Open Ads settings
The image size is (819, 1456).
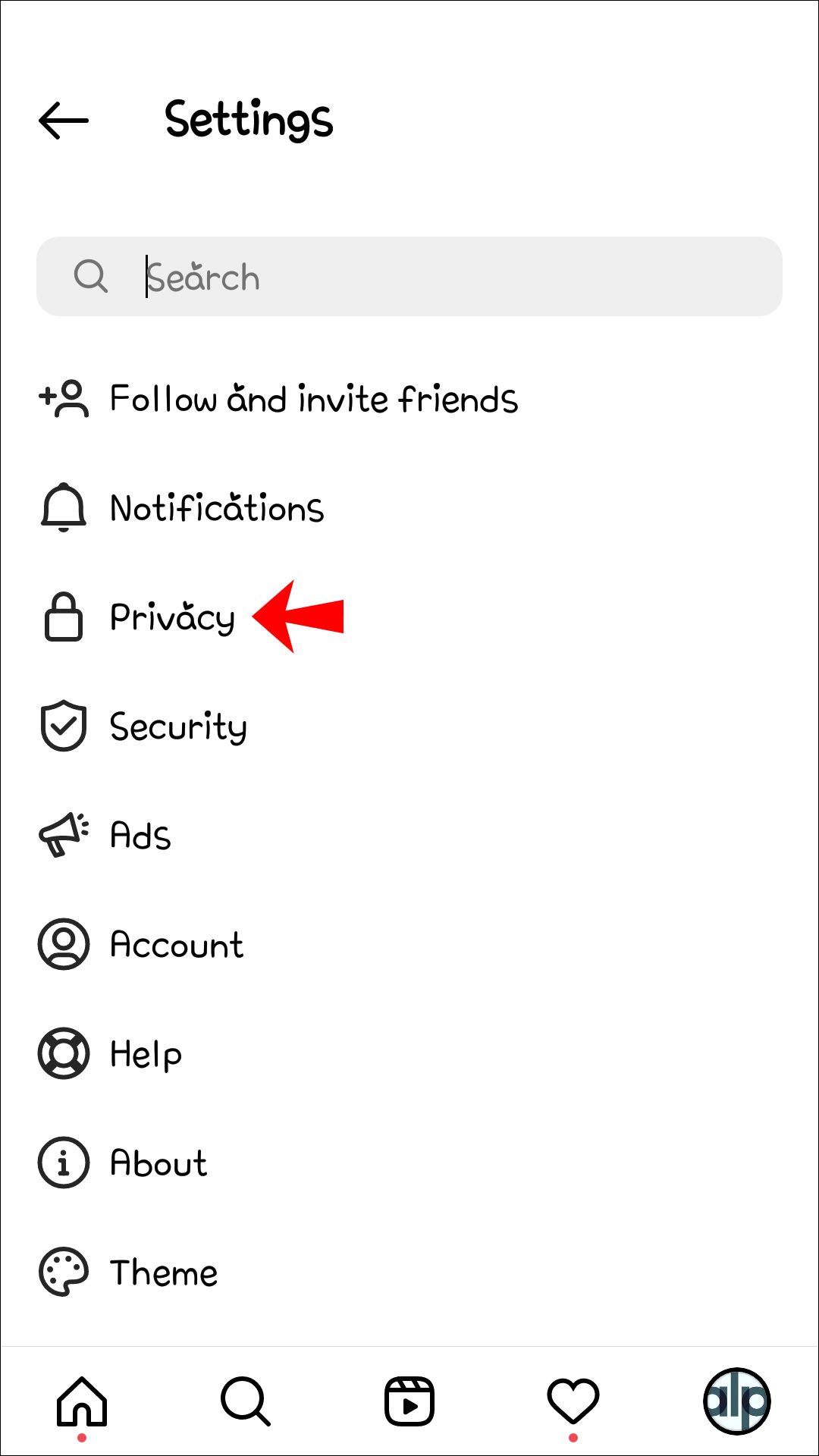pos(140,836)
